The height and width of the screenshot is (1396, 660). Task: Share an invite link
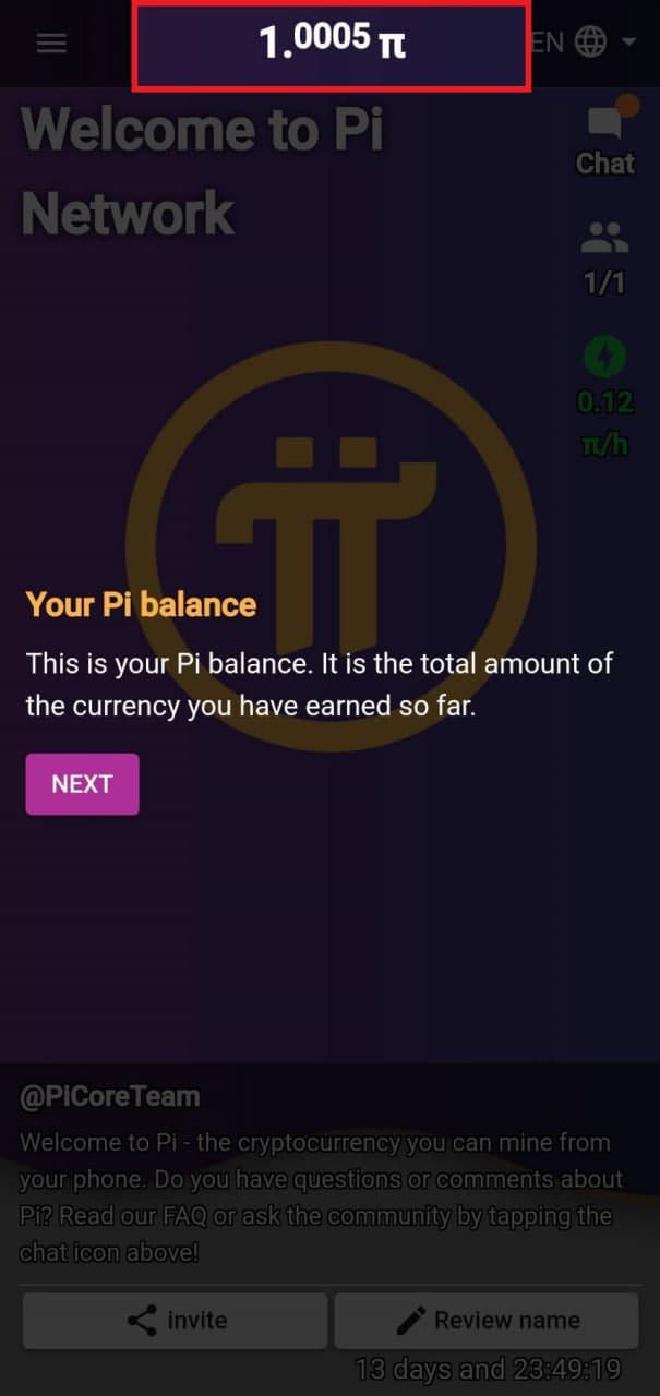tap(175, 1320)
